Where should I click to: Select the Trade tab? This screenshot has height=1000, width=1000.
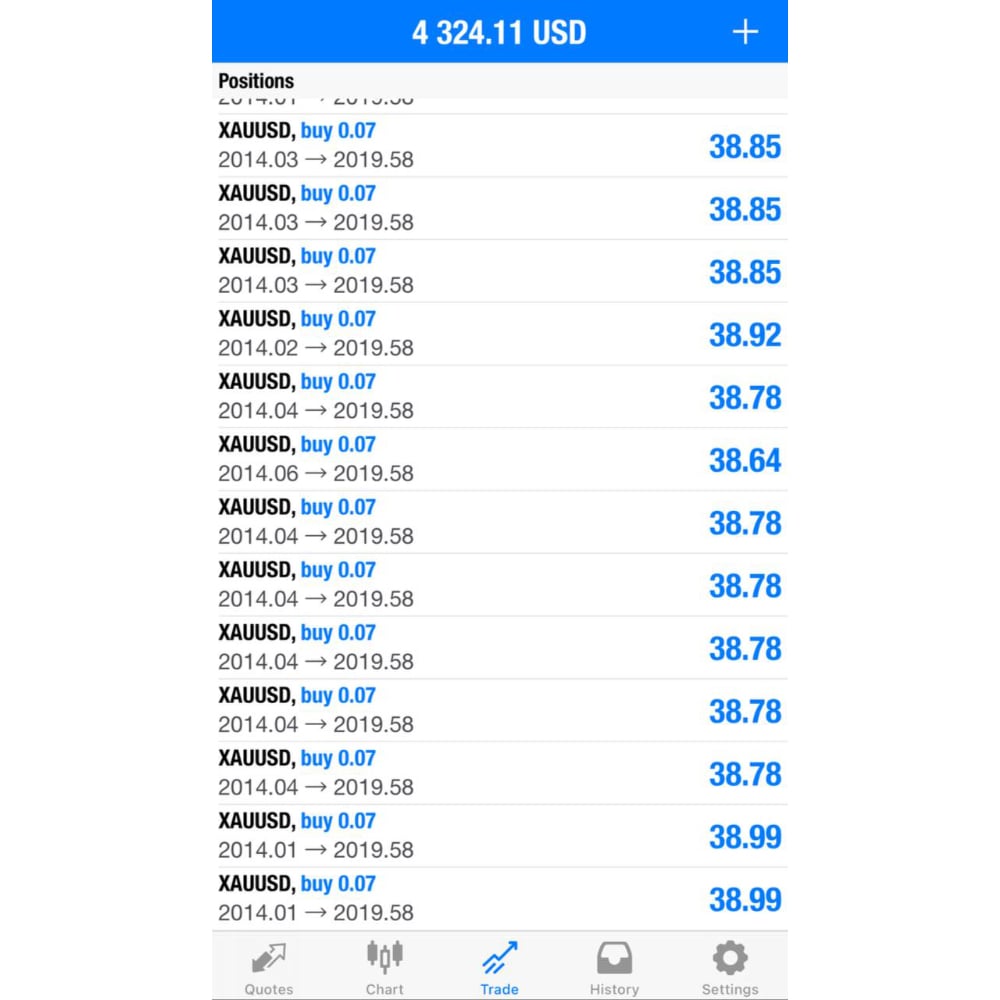499,967
